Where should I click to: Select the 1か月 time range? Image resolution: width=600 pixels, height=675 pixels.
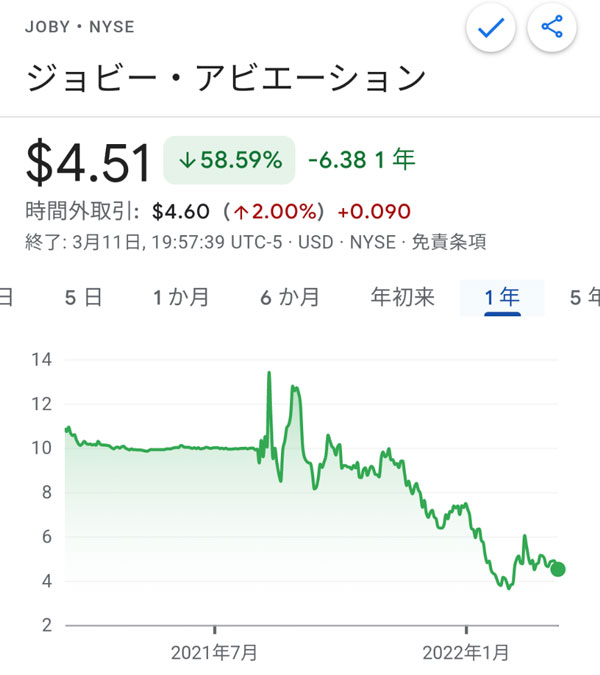[x=181, y=297]
